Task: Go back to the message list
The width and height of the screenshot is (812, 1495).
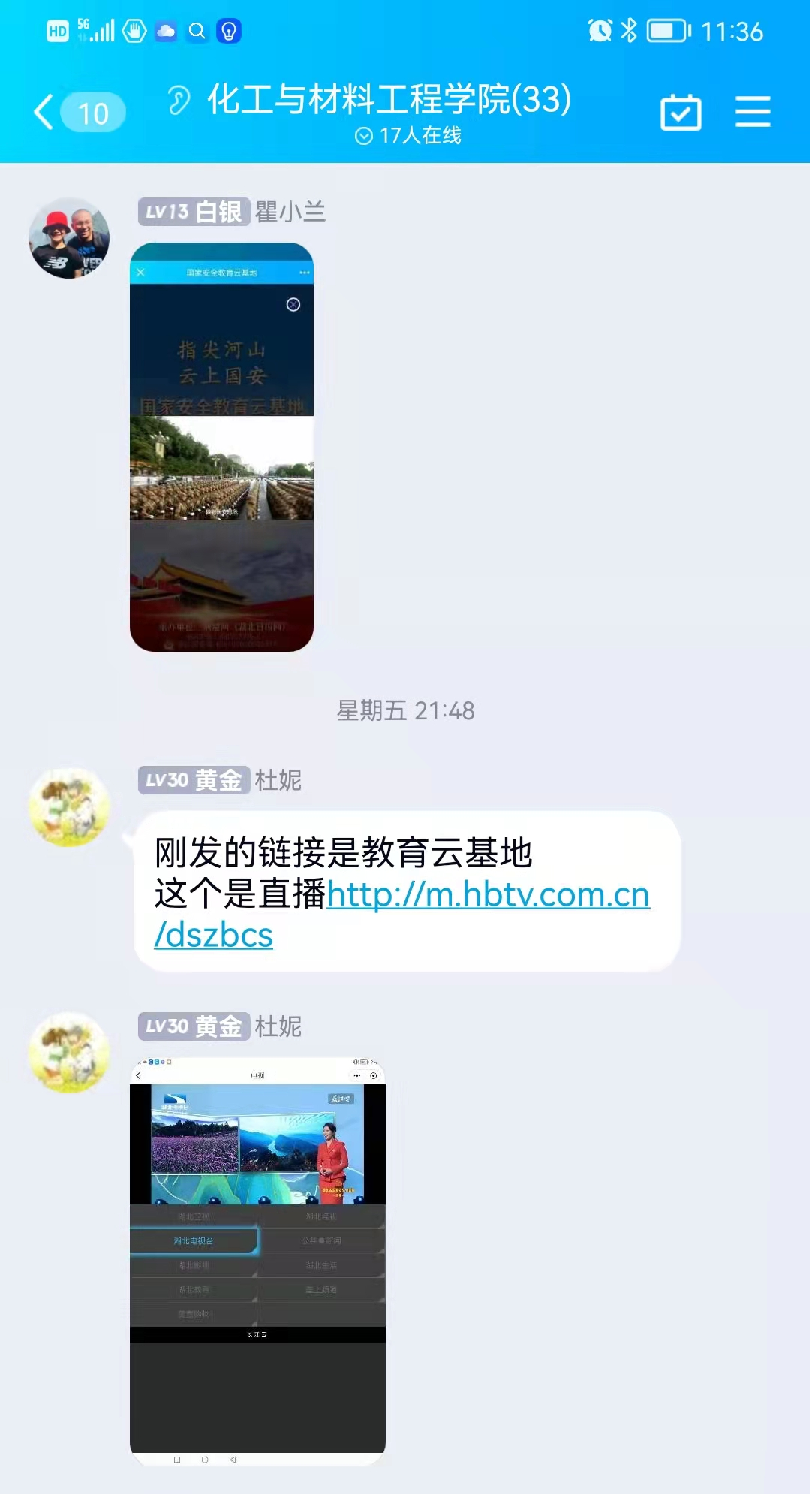Action: coord(45,113)
